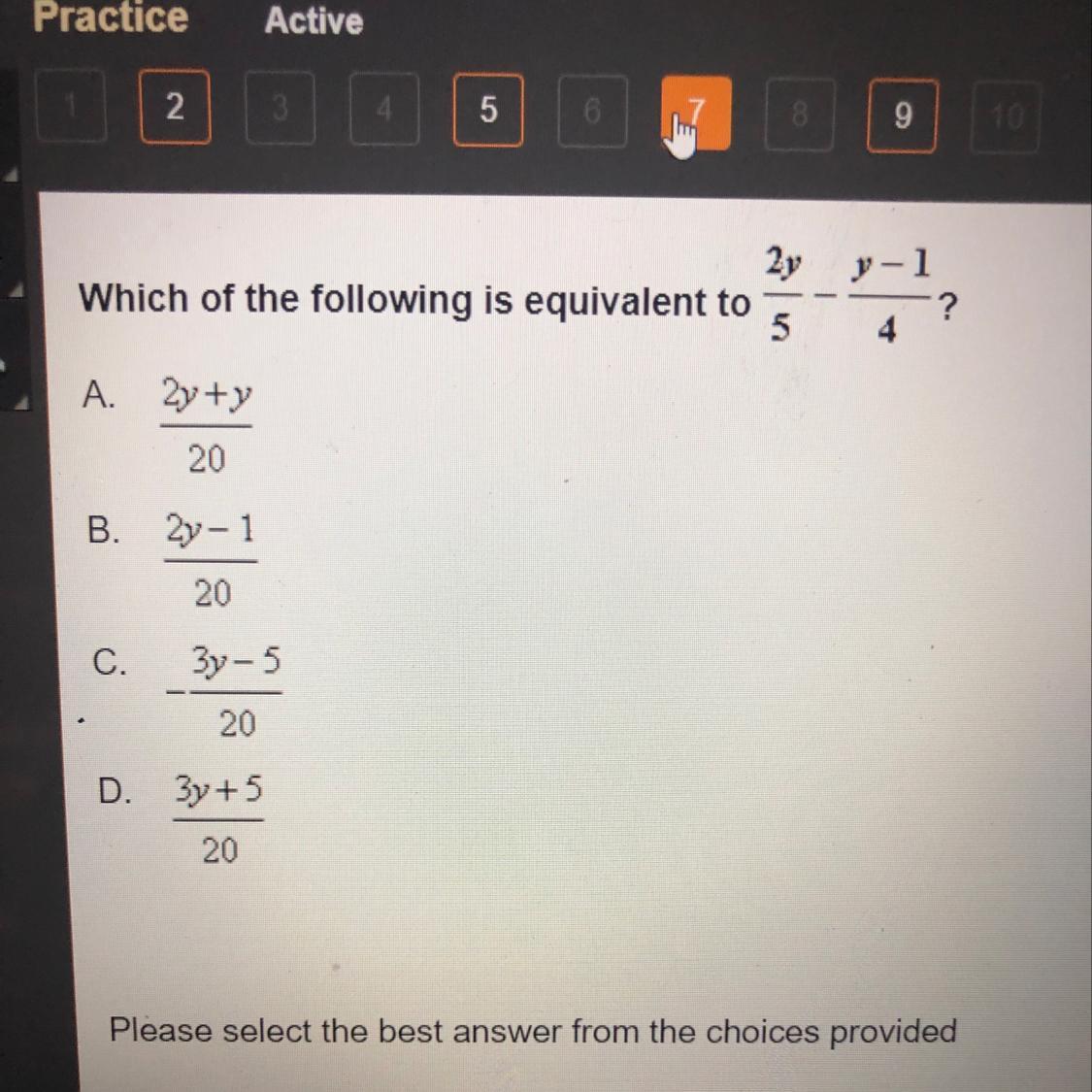Image resolution: width=1092 pixels, height=1092 pixels.
Task: Open question 6
Action: pyautogui.click(x=592, y=113)
